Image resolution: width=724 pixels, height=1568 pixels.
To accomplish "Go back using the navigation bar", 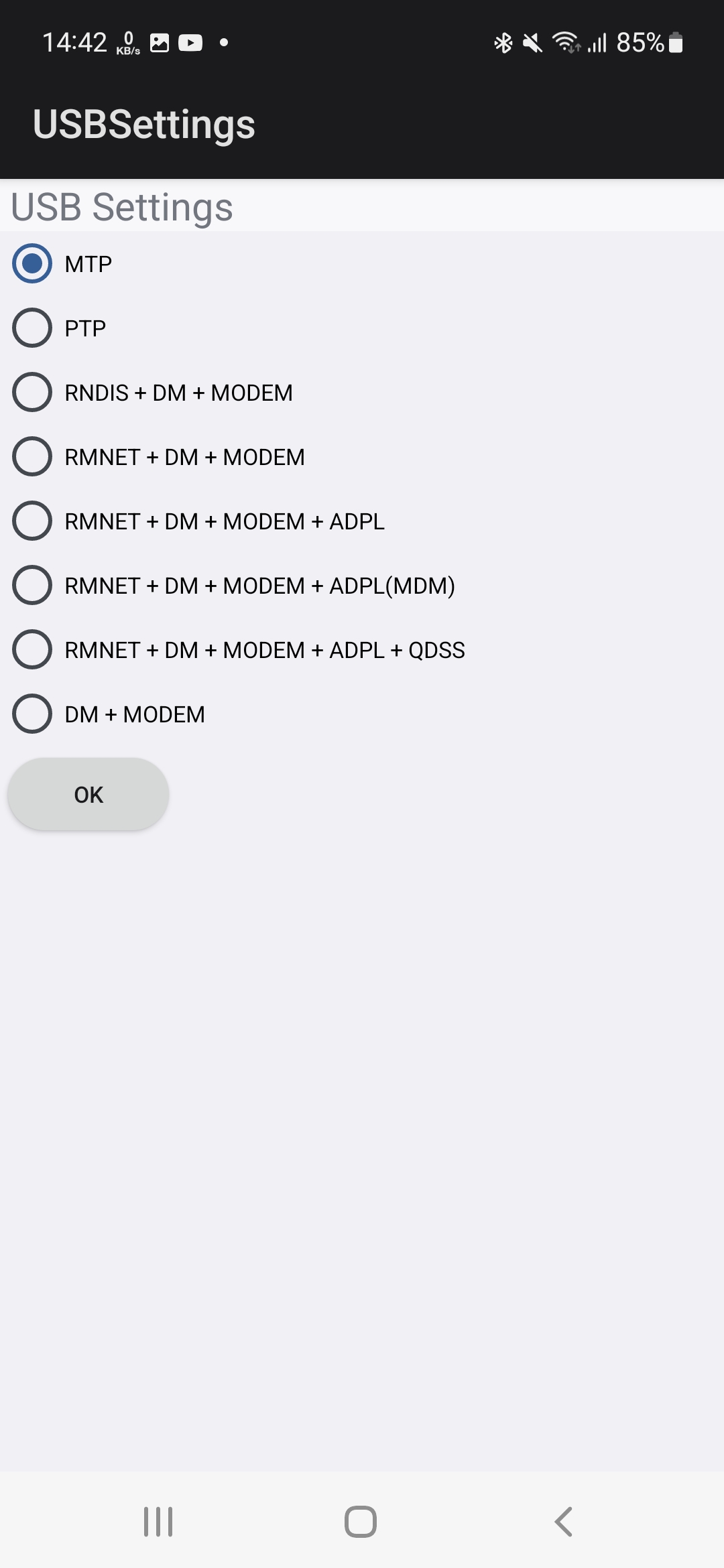I will pyautogui.click(x=563, y=1521).
